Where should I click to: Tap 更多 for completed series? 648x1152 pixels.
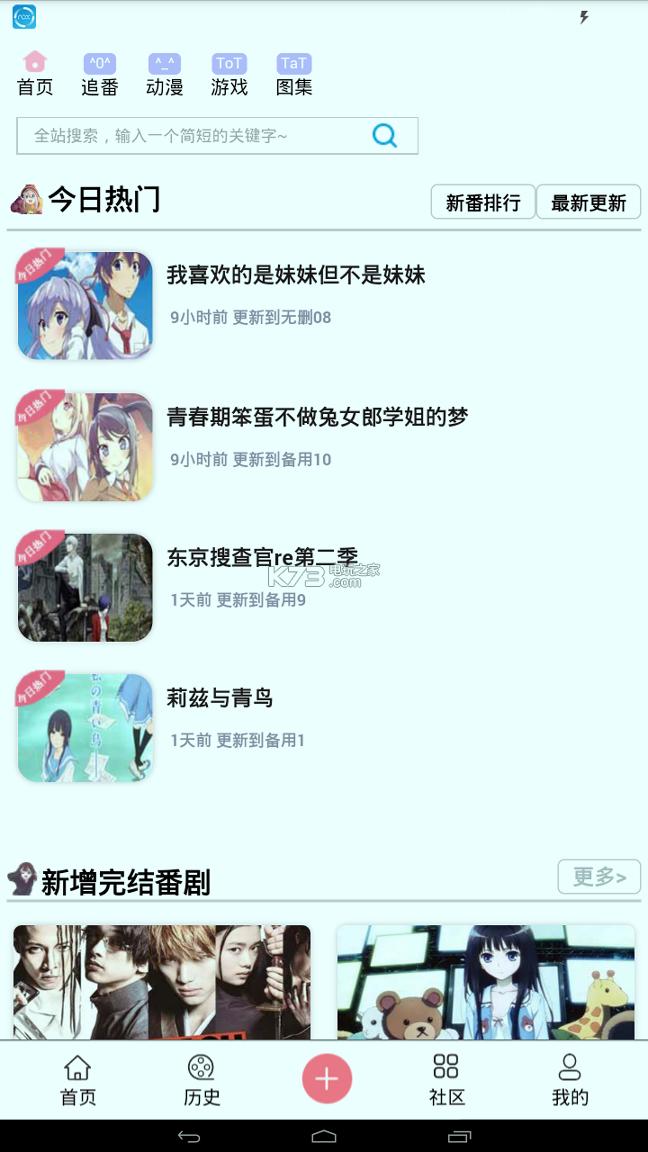pyautogui.click(x=598, y=877)
